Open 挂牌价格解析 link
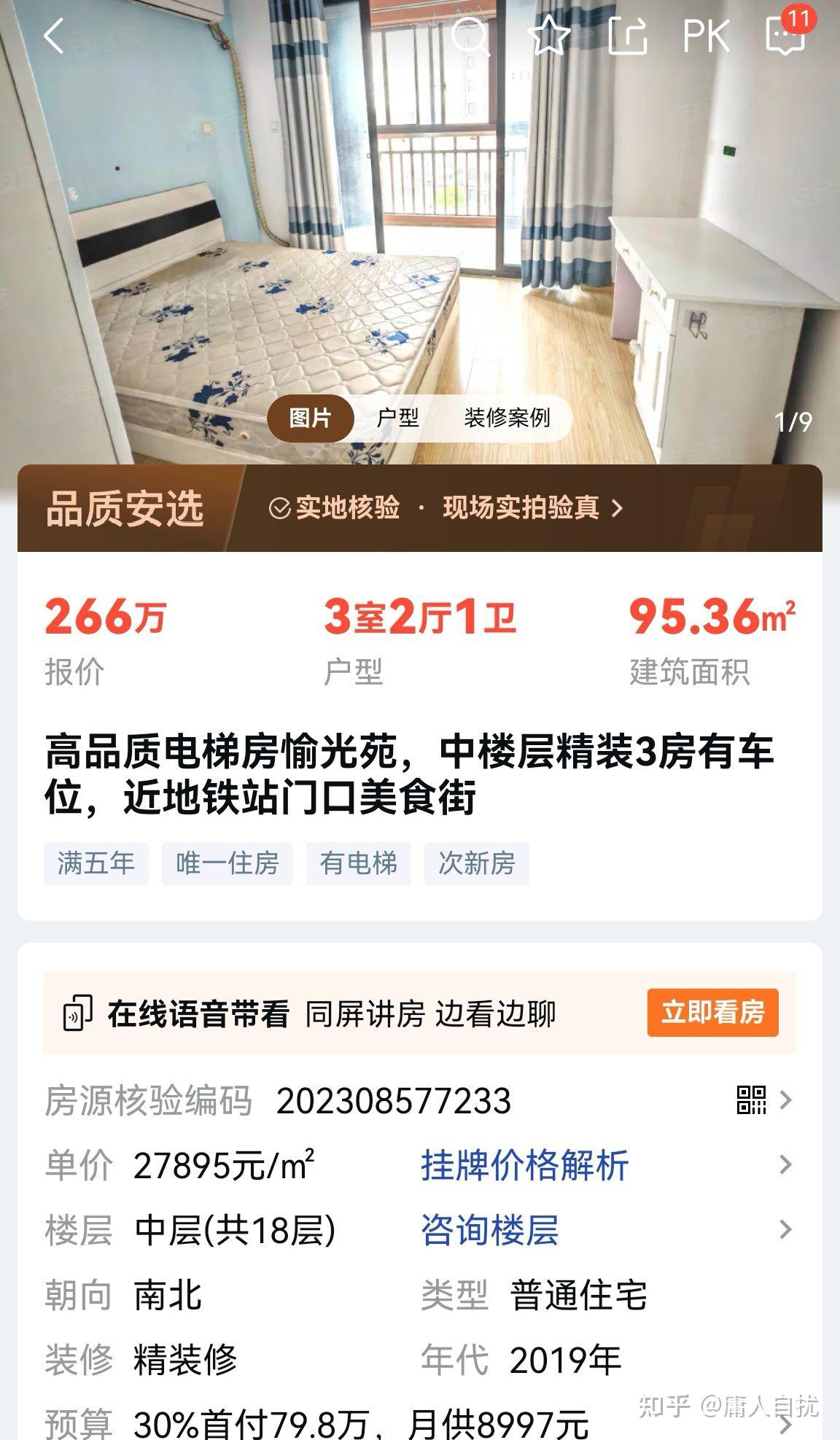 524,1165
